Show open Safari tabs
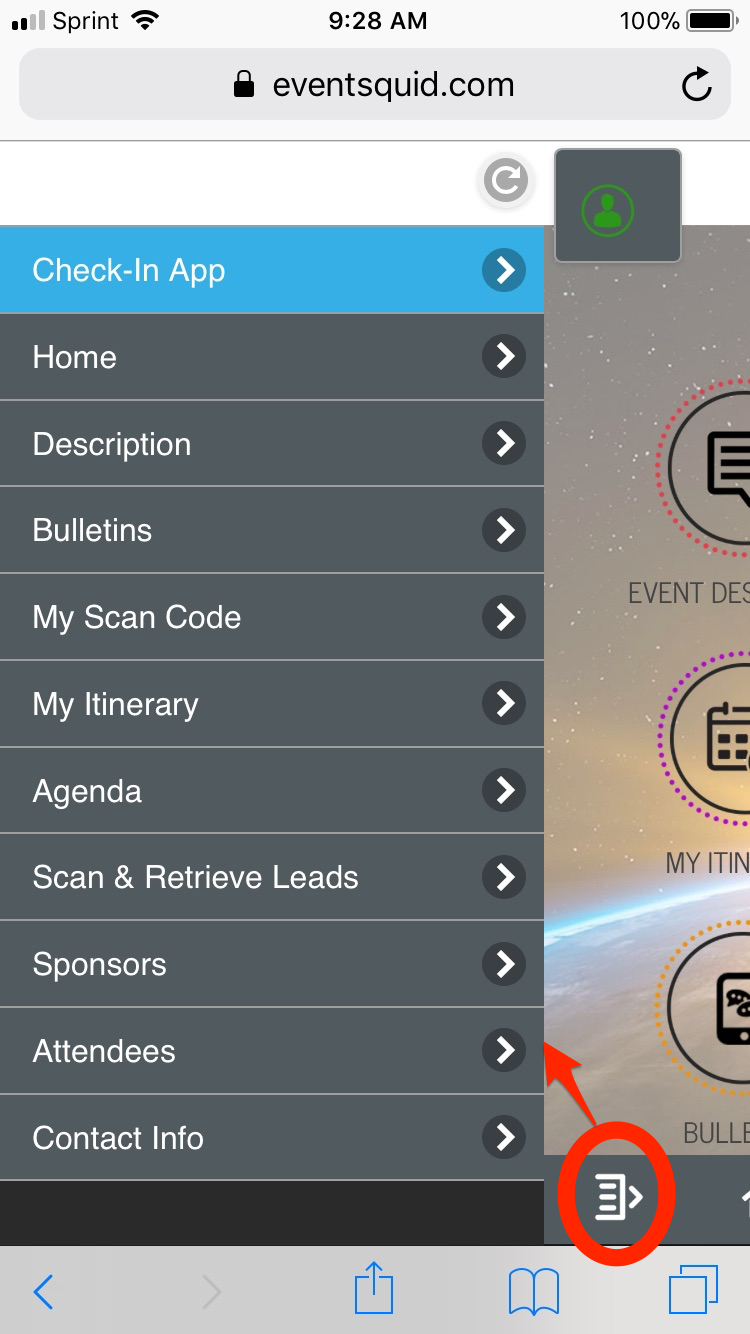The image size is (750, 1334). pyautogui.click(x=694, y=1290)
